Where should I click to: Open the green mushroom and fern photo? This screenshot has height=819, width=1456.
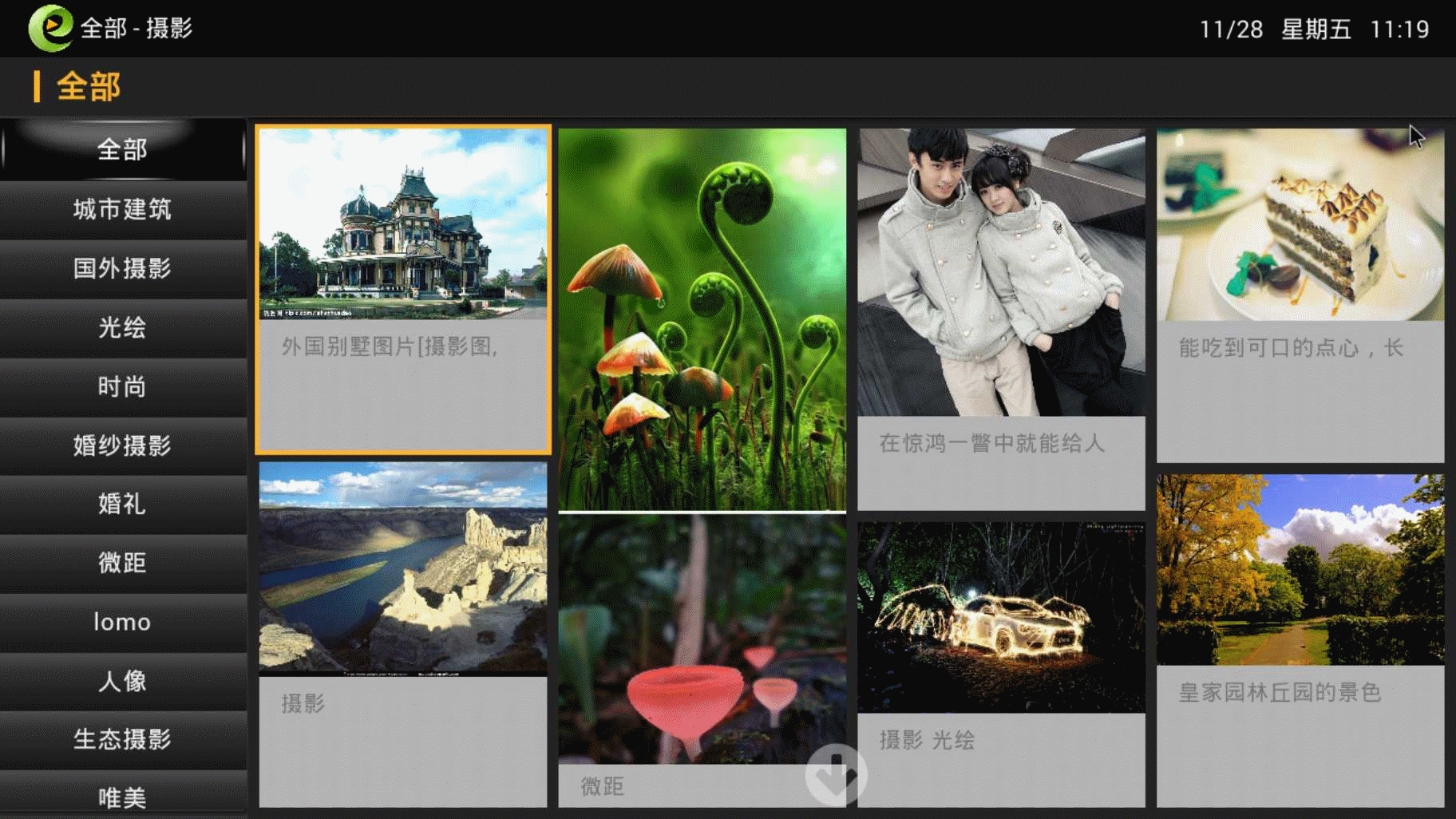(702, 319)
